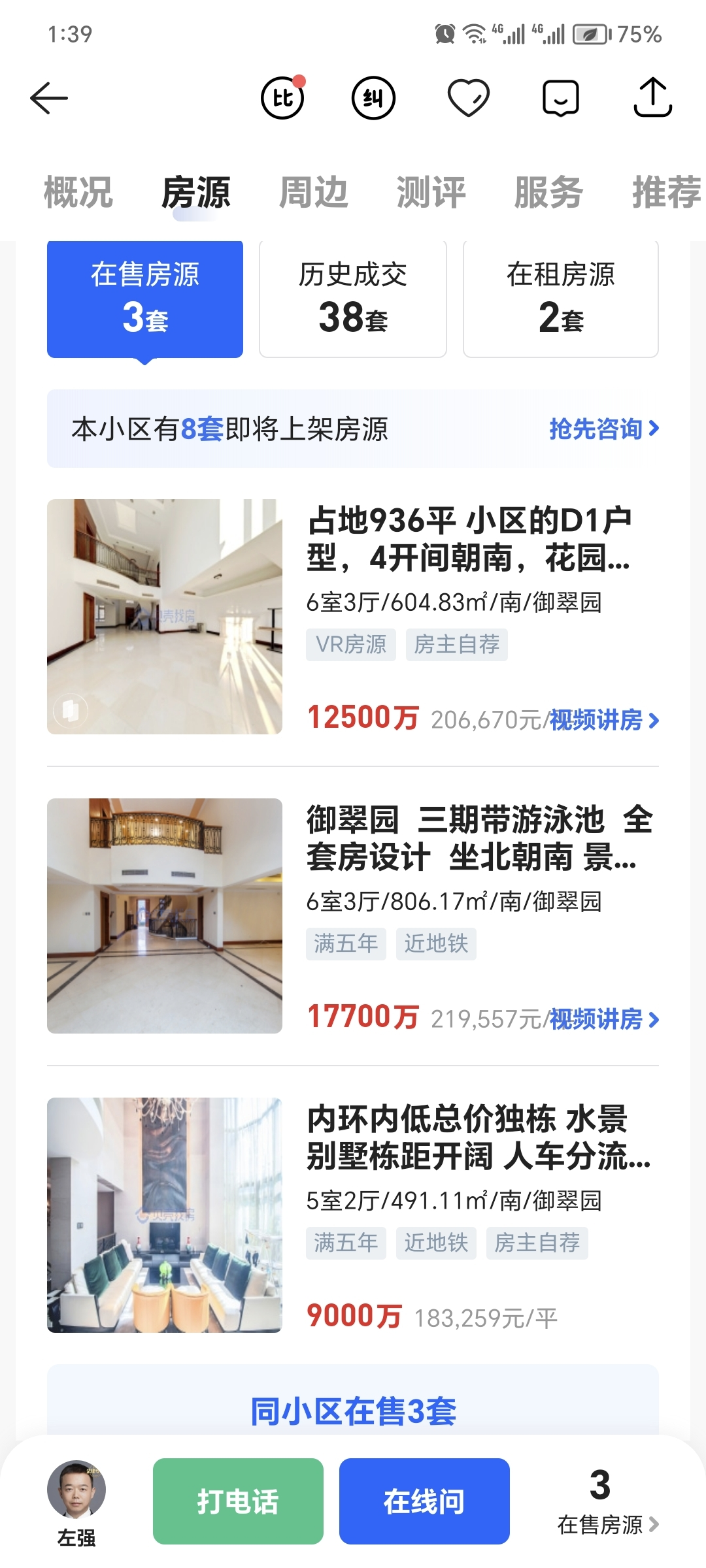Switch to the 周边 tab
This screenshot has height=1568, width=706.
311,192
